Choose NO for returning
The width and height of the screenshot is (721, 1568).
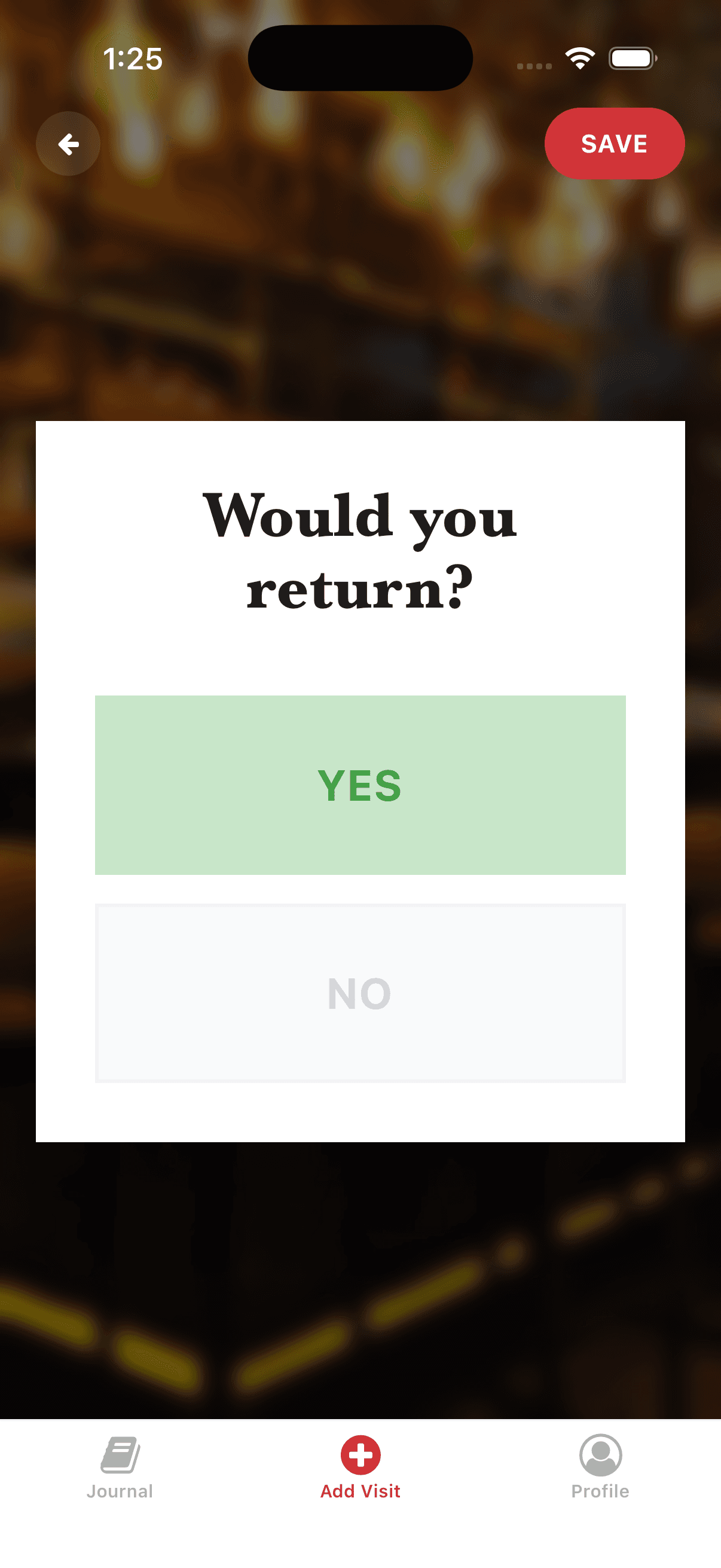point(360,993)
